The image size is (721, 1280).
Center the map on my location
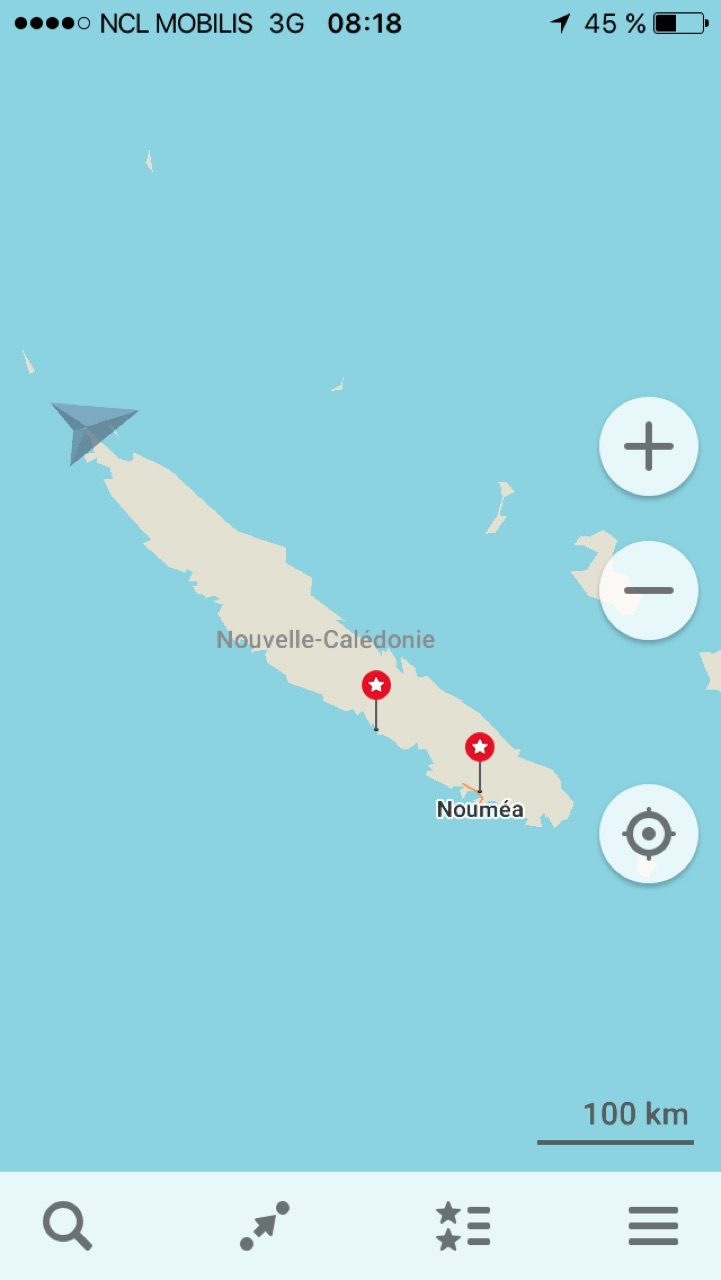(648, 833)
